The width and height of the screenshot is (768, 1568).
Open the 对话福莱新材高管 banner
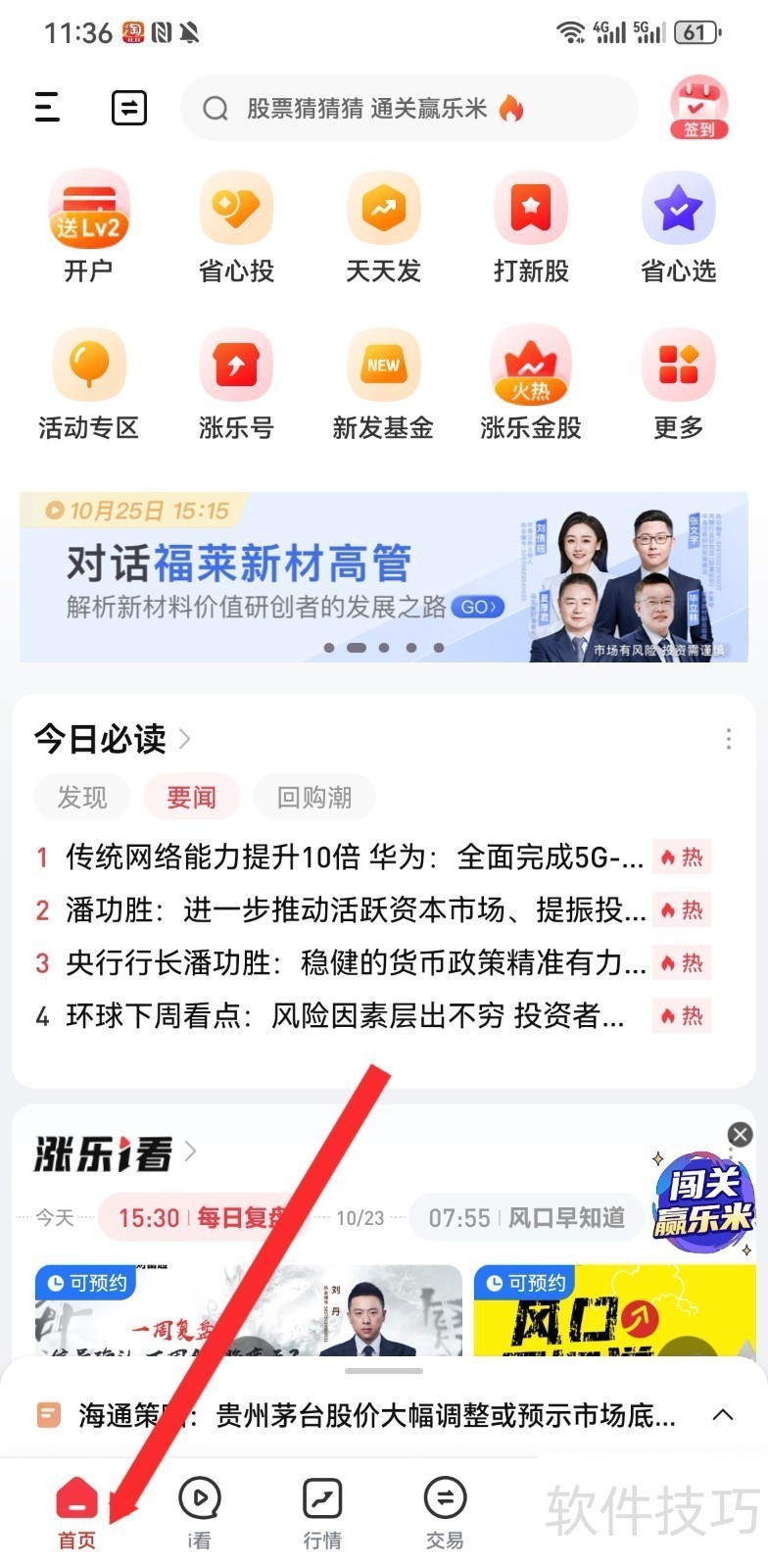382,577
